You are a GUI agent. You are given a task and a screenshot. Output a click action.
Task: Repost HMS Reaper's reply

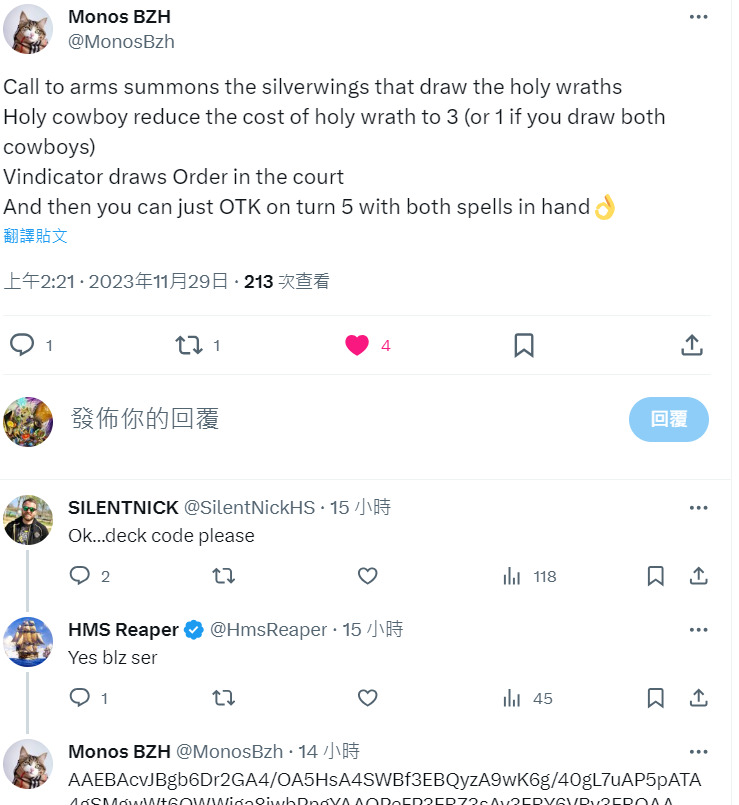click(224, 698)
